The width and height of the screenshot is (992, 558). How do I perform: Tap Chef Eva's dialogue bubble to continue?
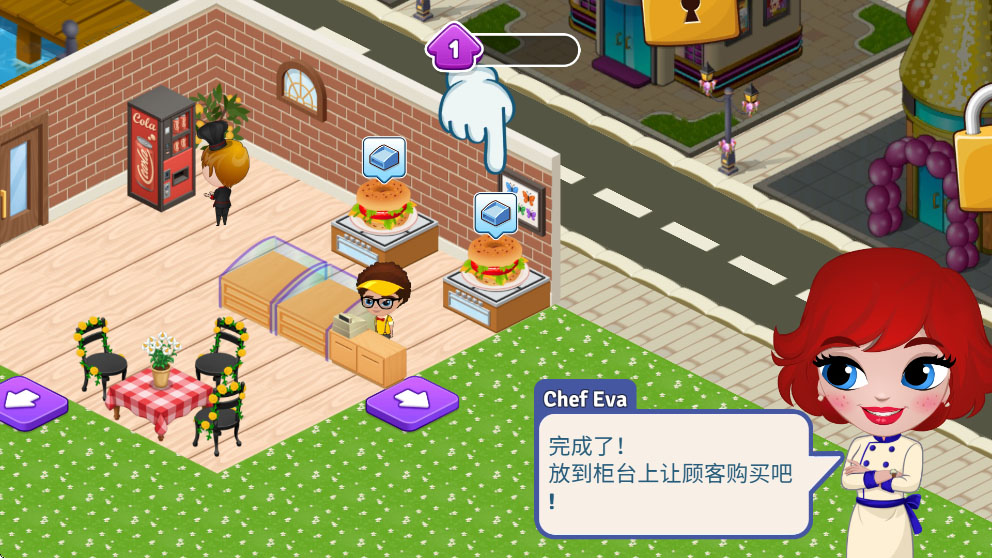[672, 474]
